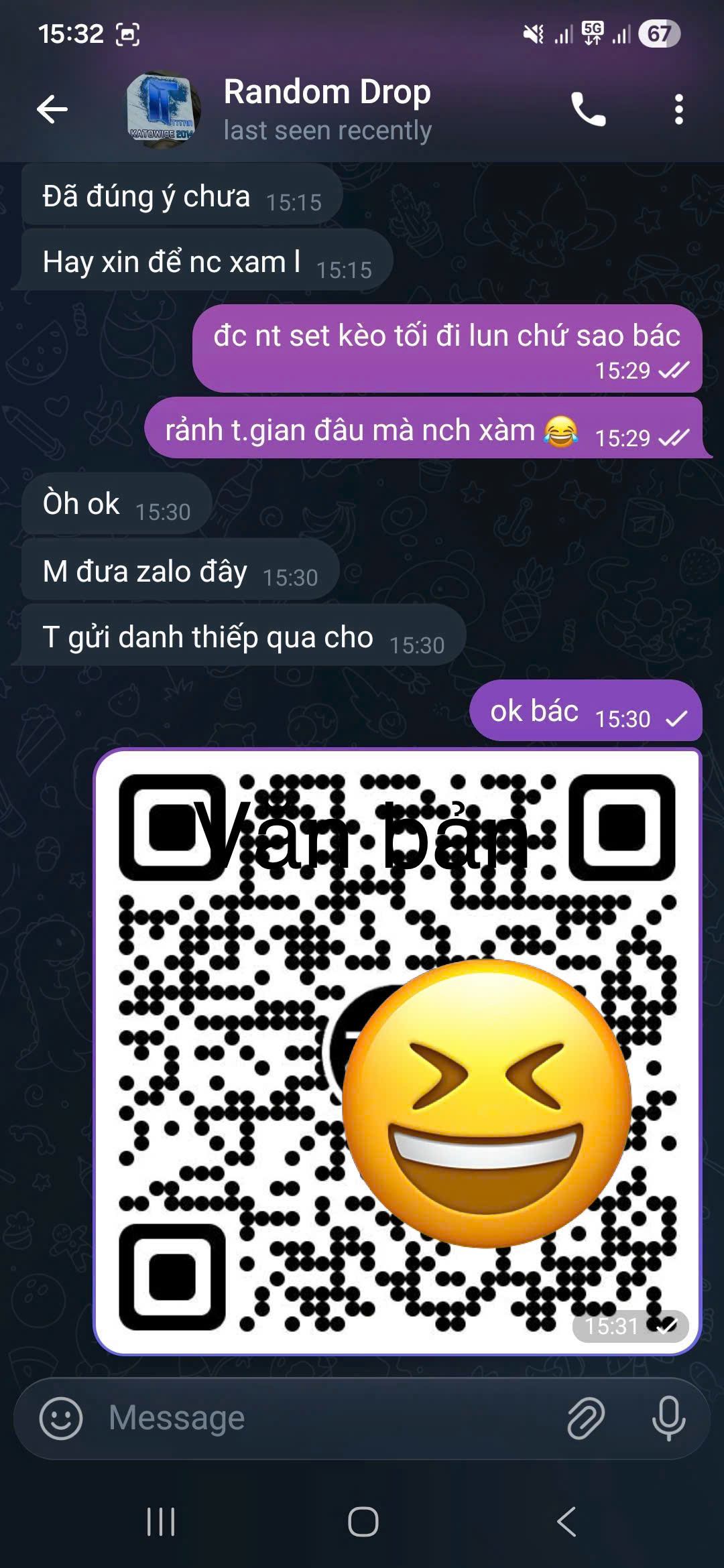
Task: Focus the Message input field
Action: tap(322, 1418)
